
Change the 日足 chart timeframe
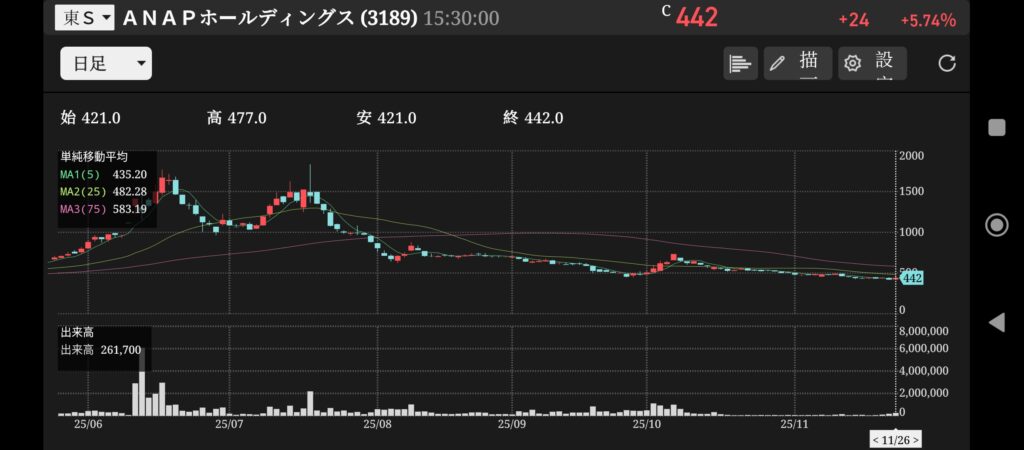point(105,64)
